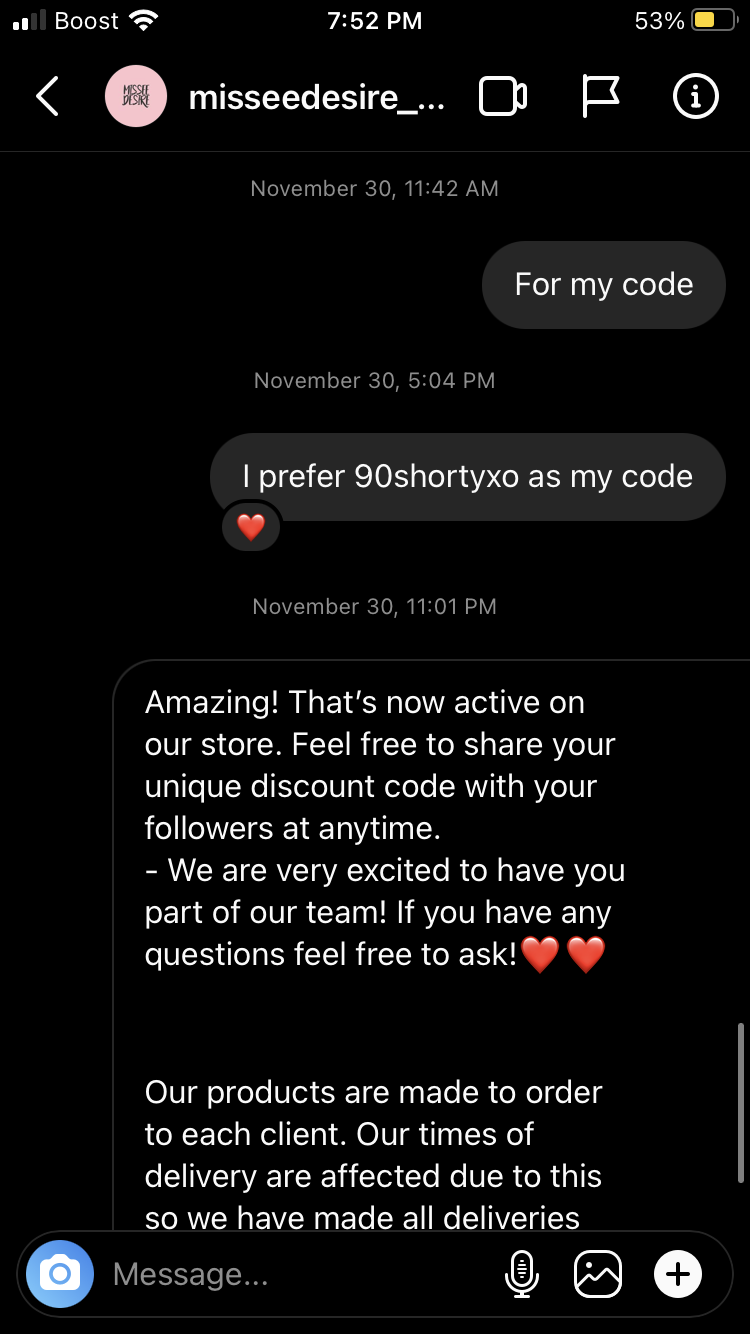Open conversation info details
The width and height of the screenshot is (750, 1334).
click(696, 97)
